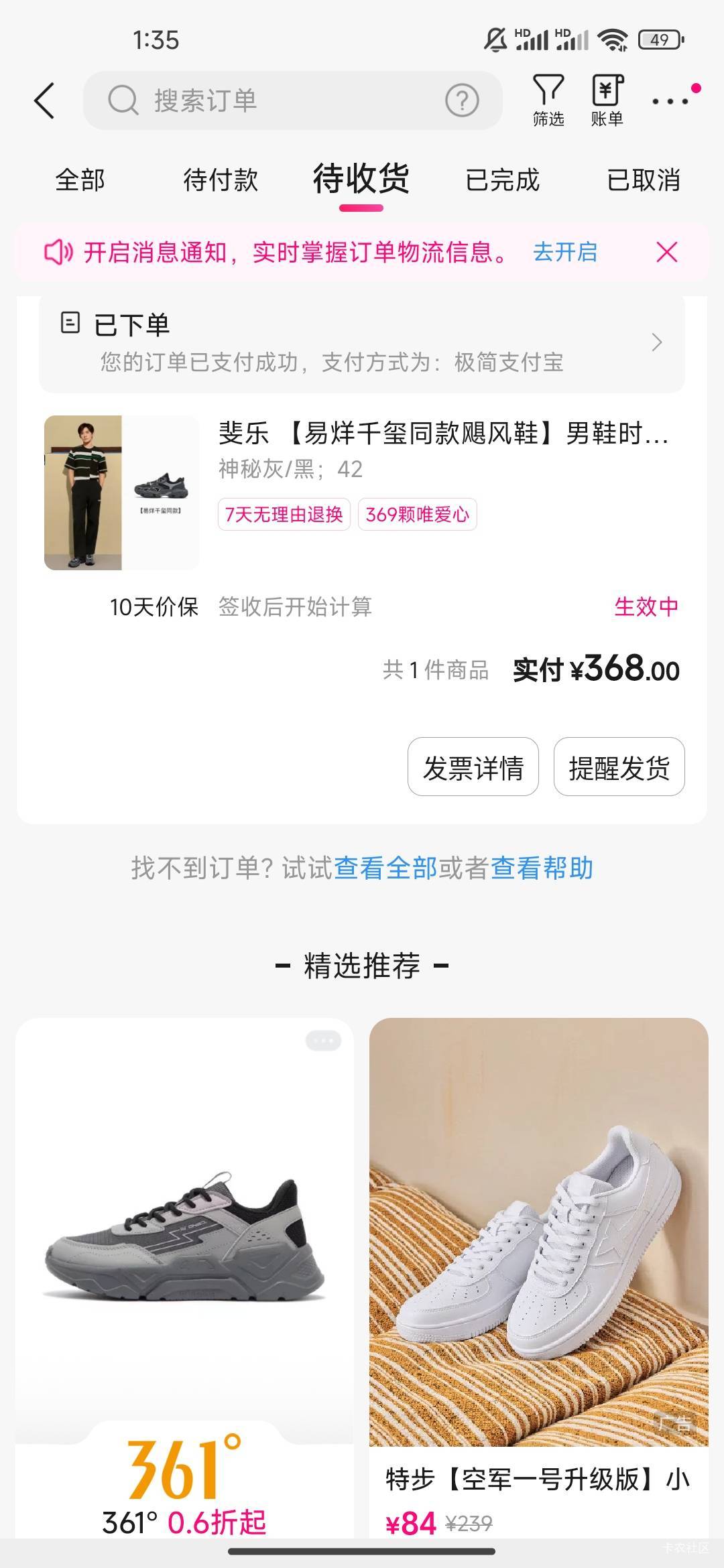Open the 已下单 order status row
The height and width of the screenshot is (1568, 724).
[362, 343]
